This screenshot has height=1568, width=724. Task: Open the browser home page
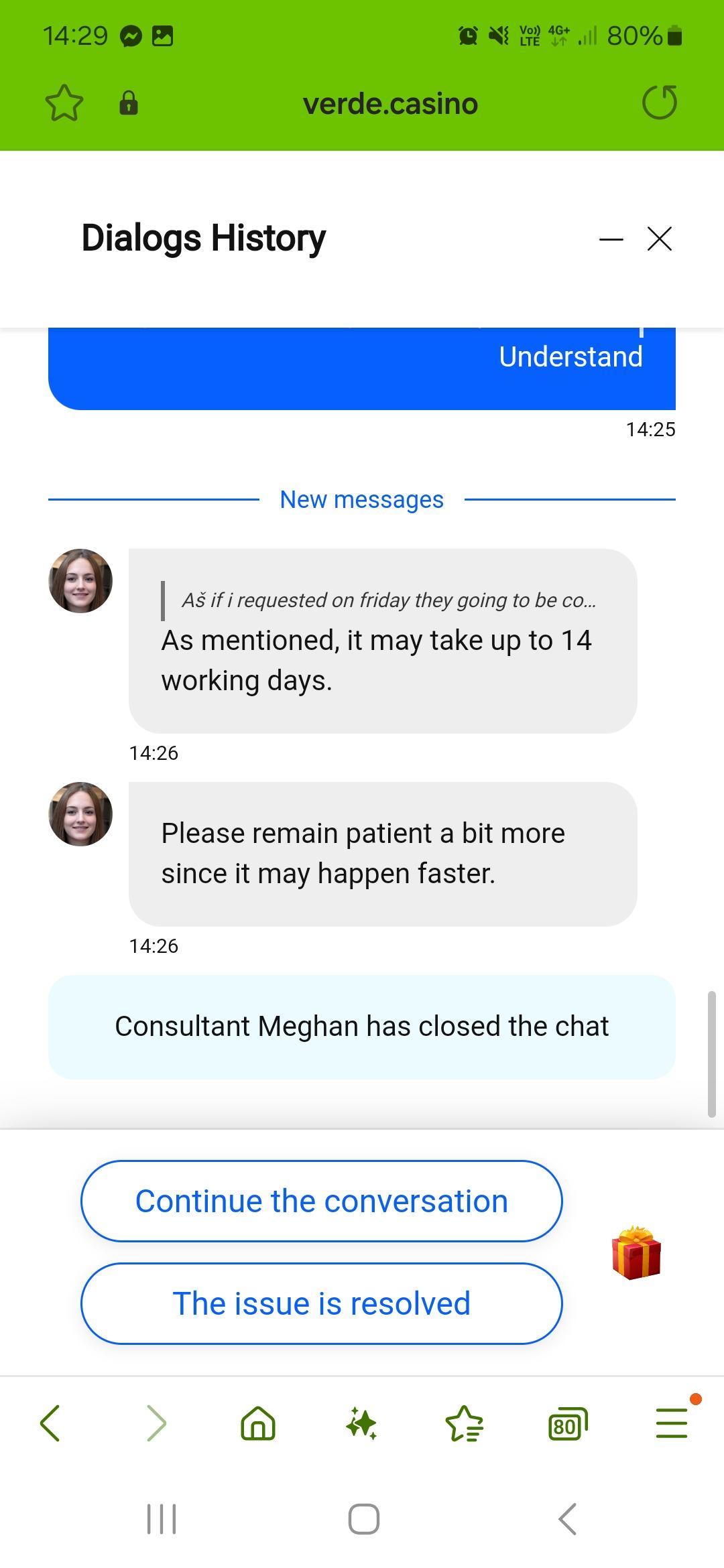pos(258,1423)
